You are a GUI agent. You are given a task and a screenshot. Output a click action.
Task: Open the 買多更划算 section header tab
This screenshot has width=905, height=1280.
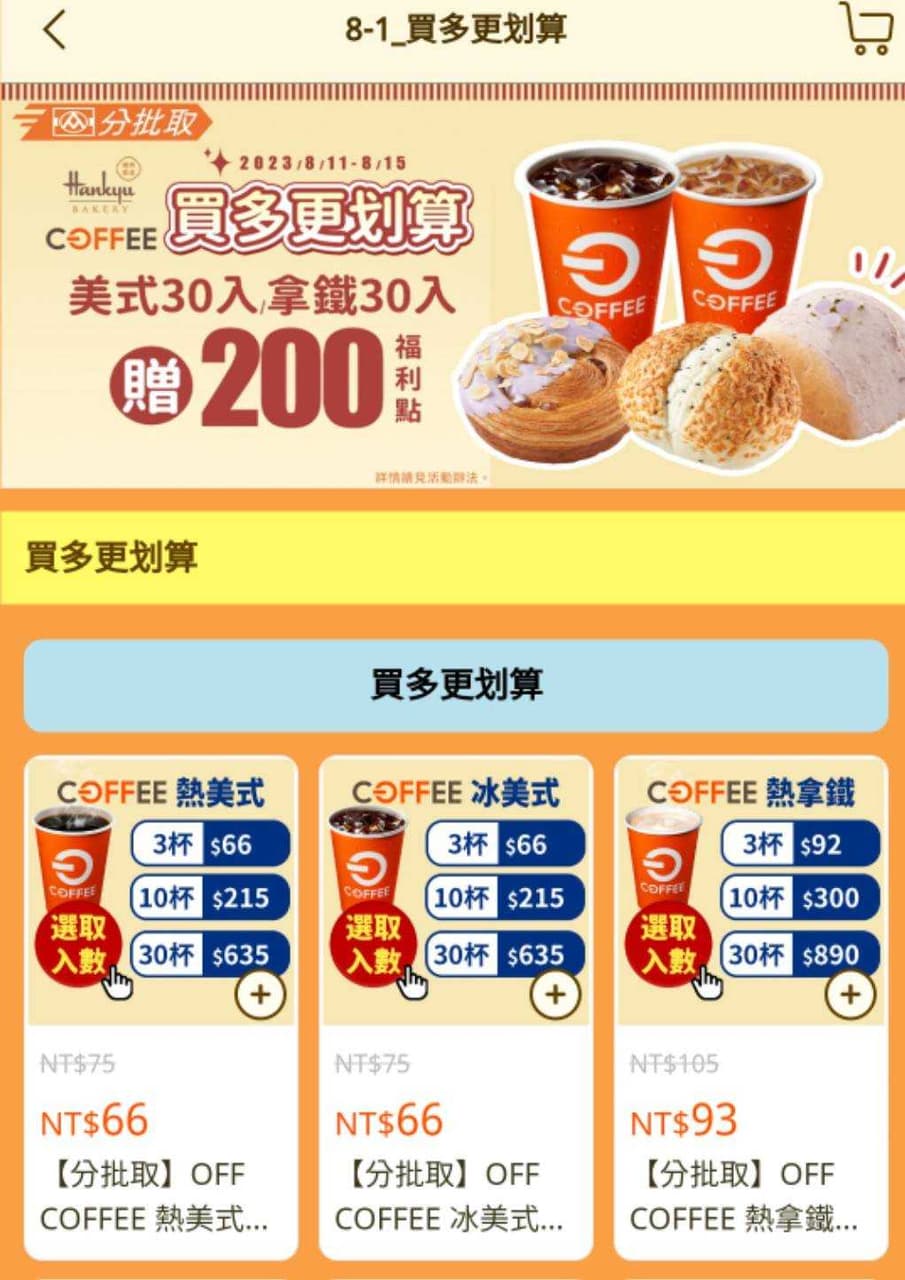coord(452,681)
